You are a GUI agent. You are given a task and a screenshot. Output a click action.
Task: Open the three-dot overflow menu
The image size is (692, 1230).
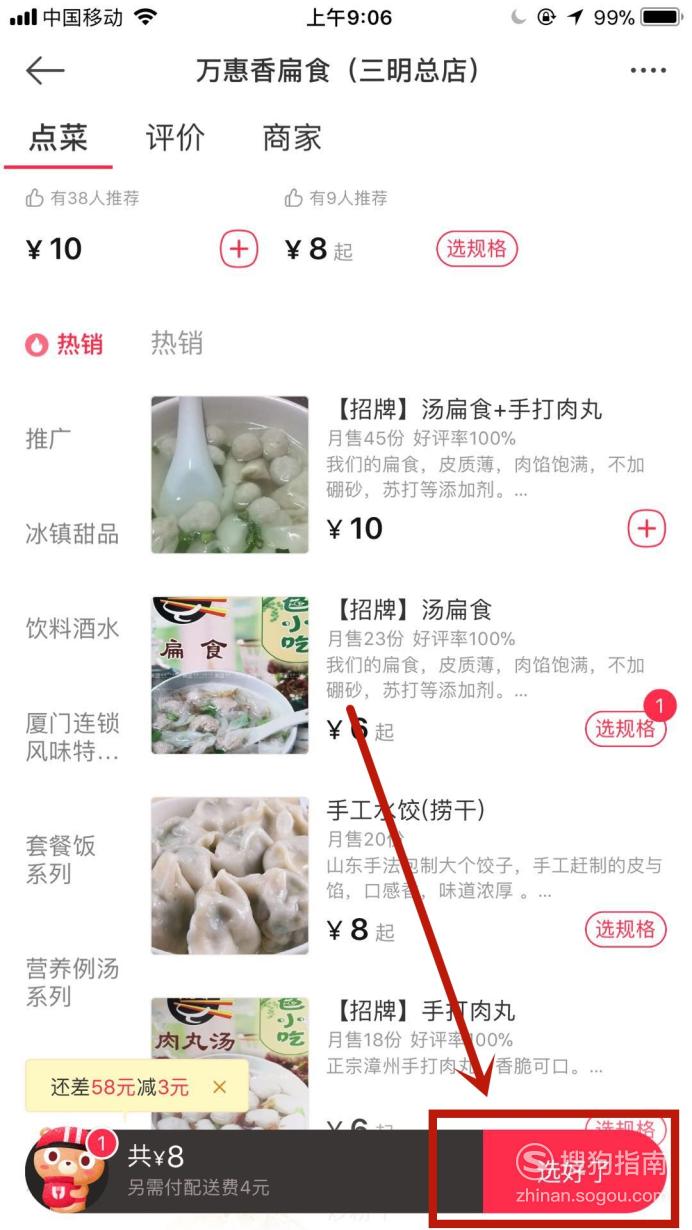(x=647, y=71)
